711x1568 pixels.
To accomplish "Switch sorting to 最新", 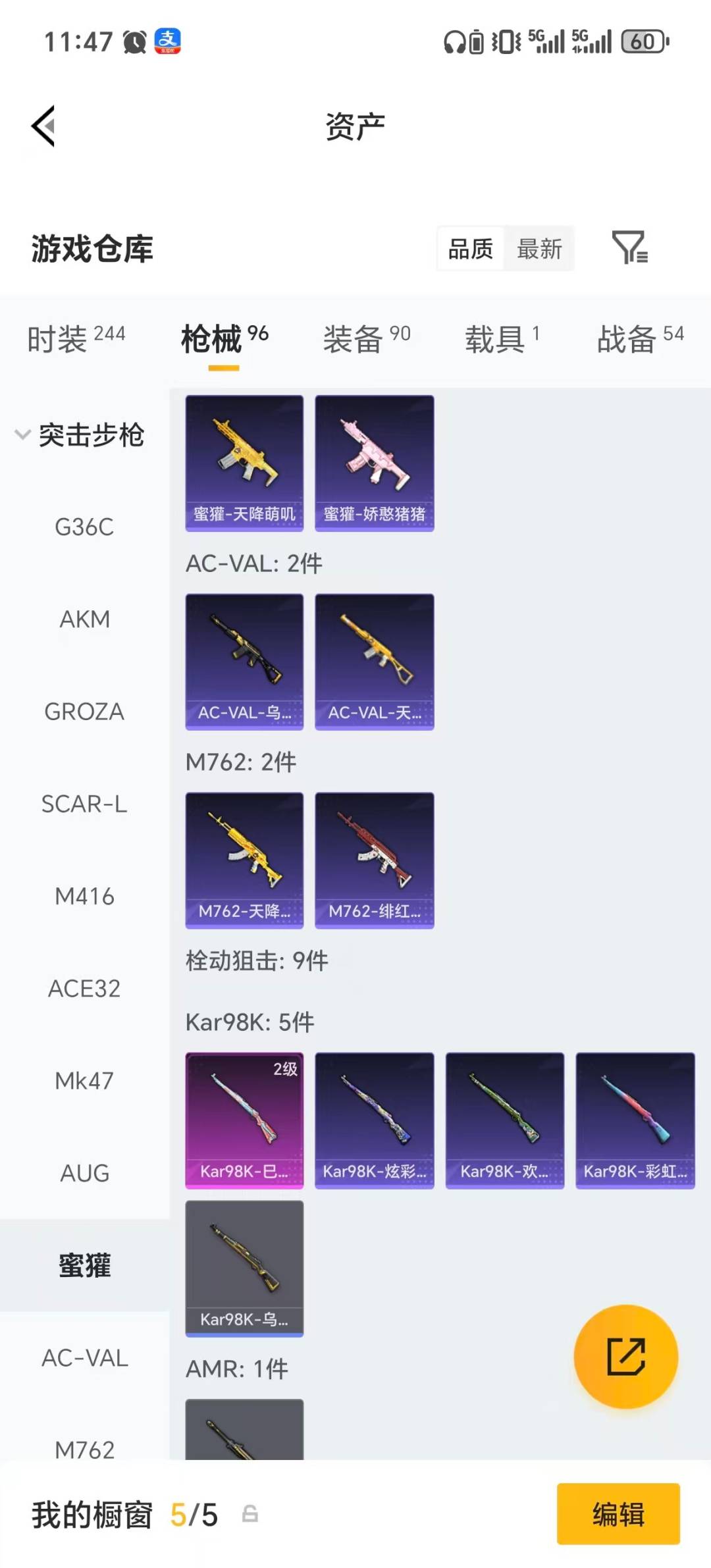I will [539, 249].
